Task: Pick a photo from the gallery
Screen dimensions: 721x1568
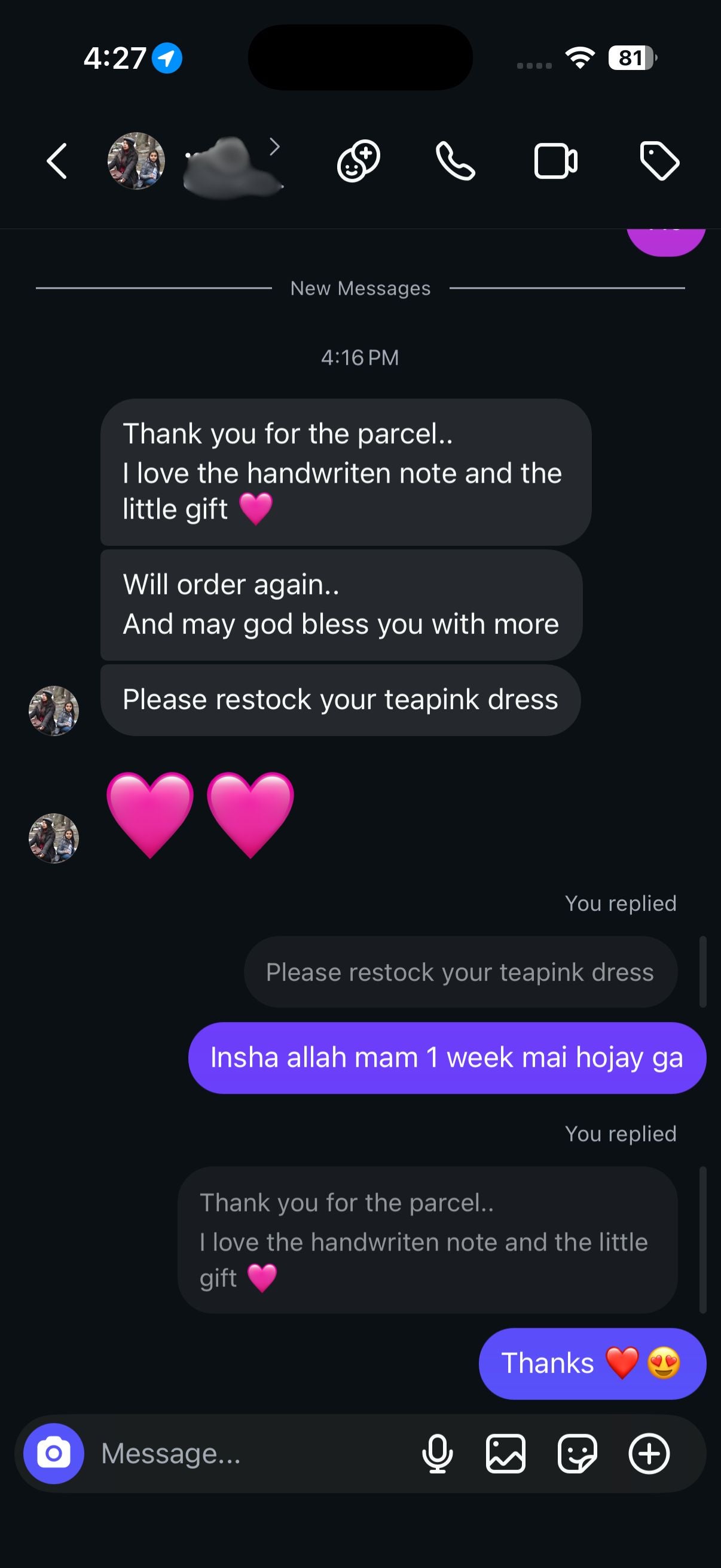Action: (x=506, y=1453)
